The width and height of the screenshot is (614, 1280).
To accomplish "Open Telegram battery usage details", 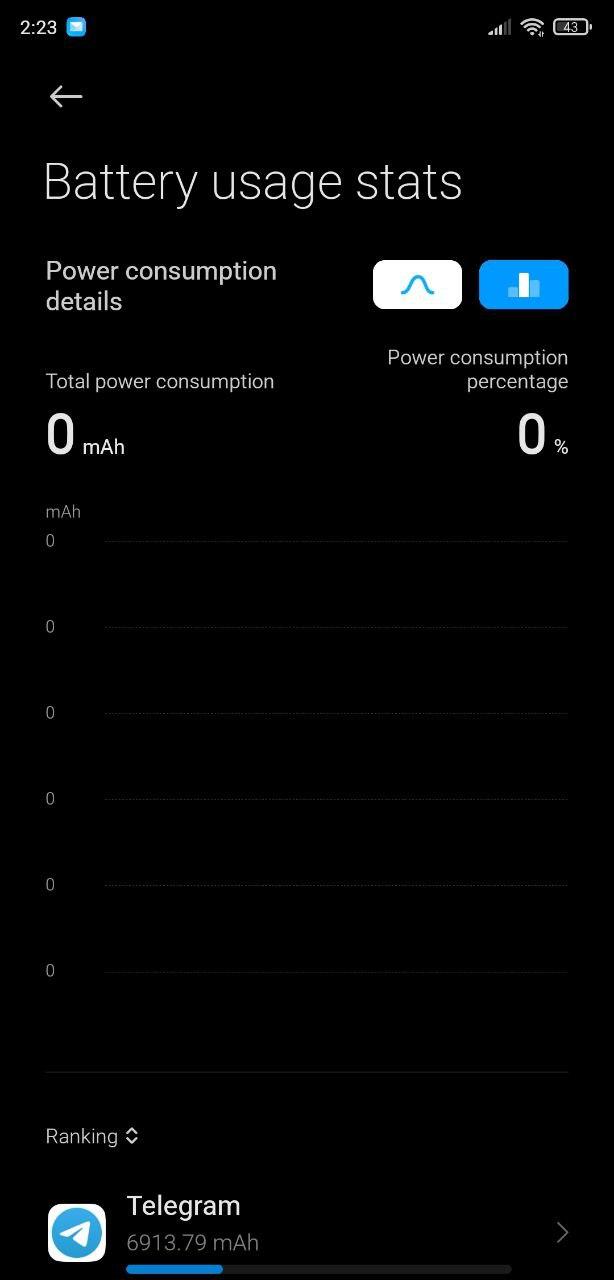I will [x=307, y=1233].
